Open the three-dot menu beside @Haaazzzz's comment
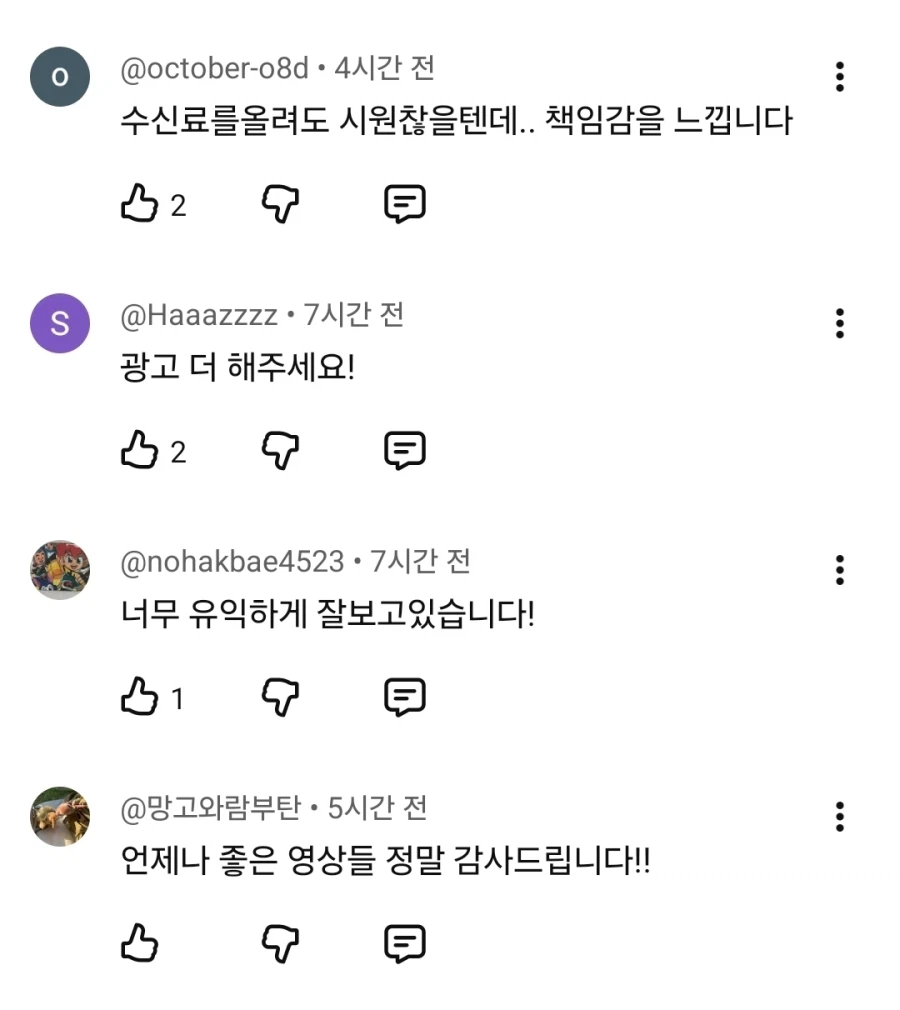The image size is (900, 1010). coord(839,322)
